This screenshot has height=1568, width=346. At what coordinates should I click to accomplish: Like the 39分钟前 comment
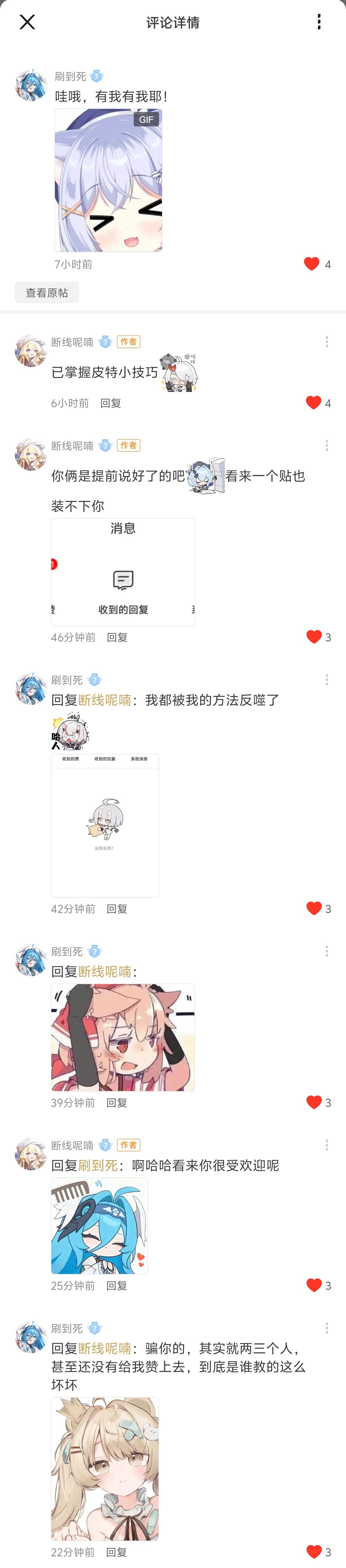coord(314,1102)
